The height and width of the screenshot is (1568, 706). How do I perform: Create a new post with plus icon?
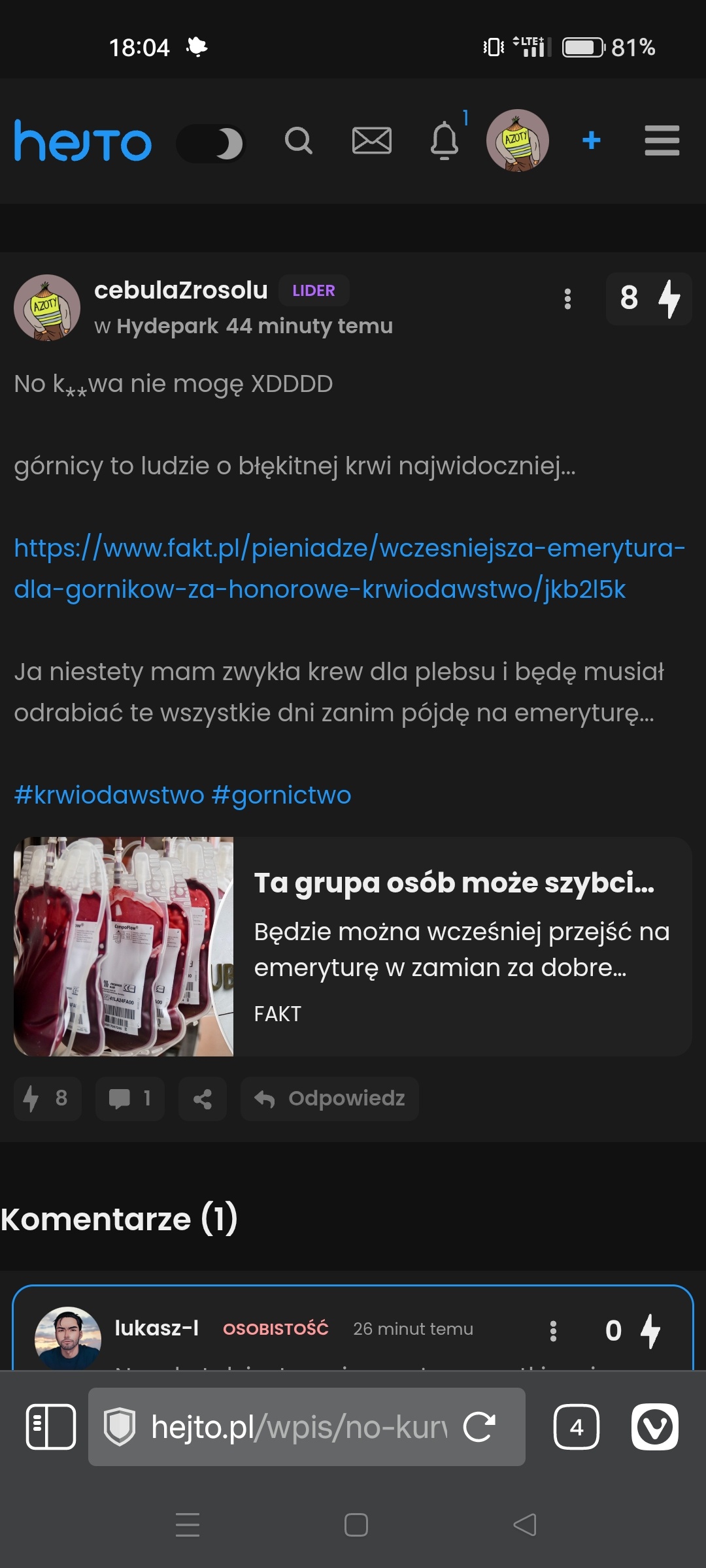(591, 140)
